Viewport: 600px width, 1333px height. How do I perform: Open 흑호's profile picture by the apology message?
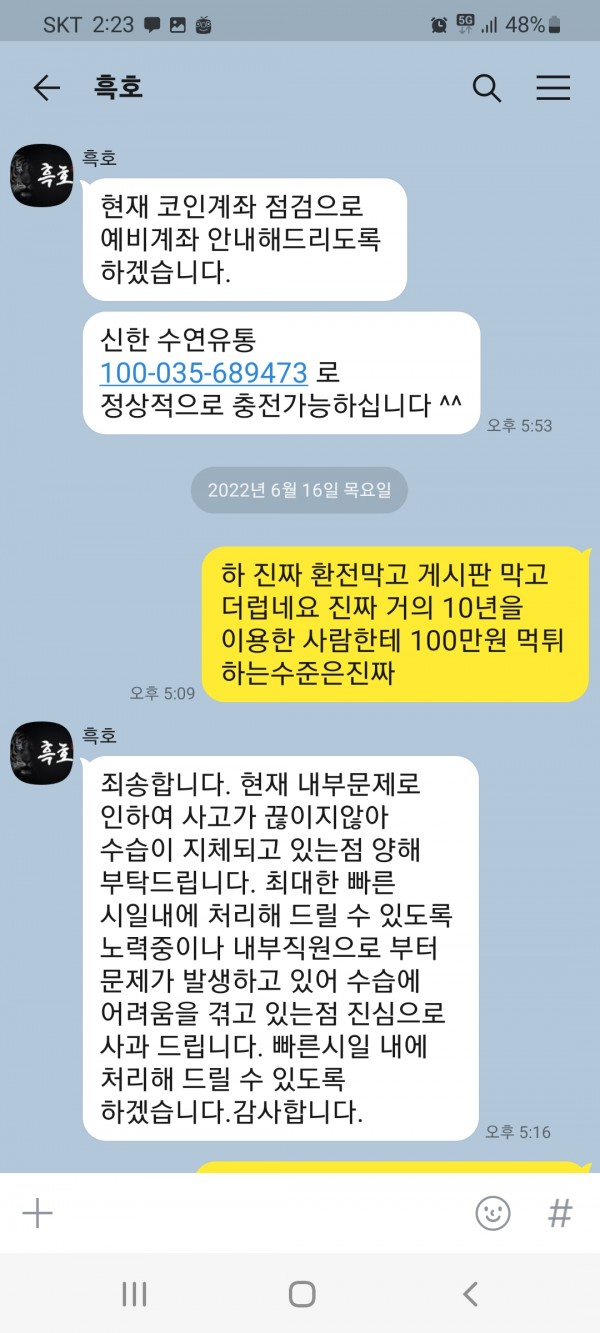(x=41, y=752)
